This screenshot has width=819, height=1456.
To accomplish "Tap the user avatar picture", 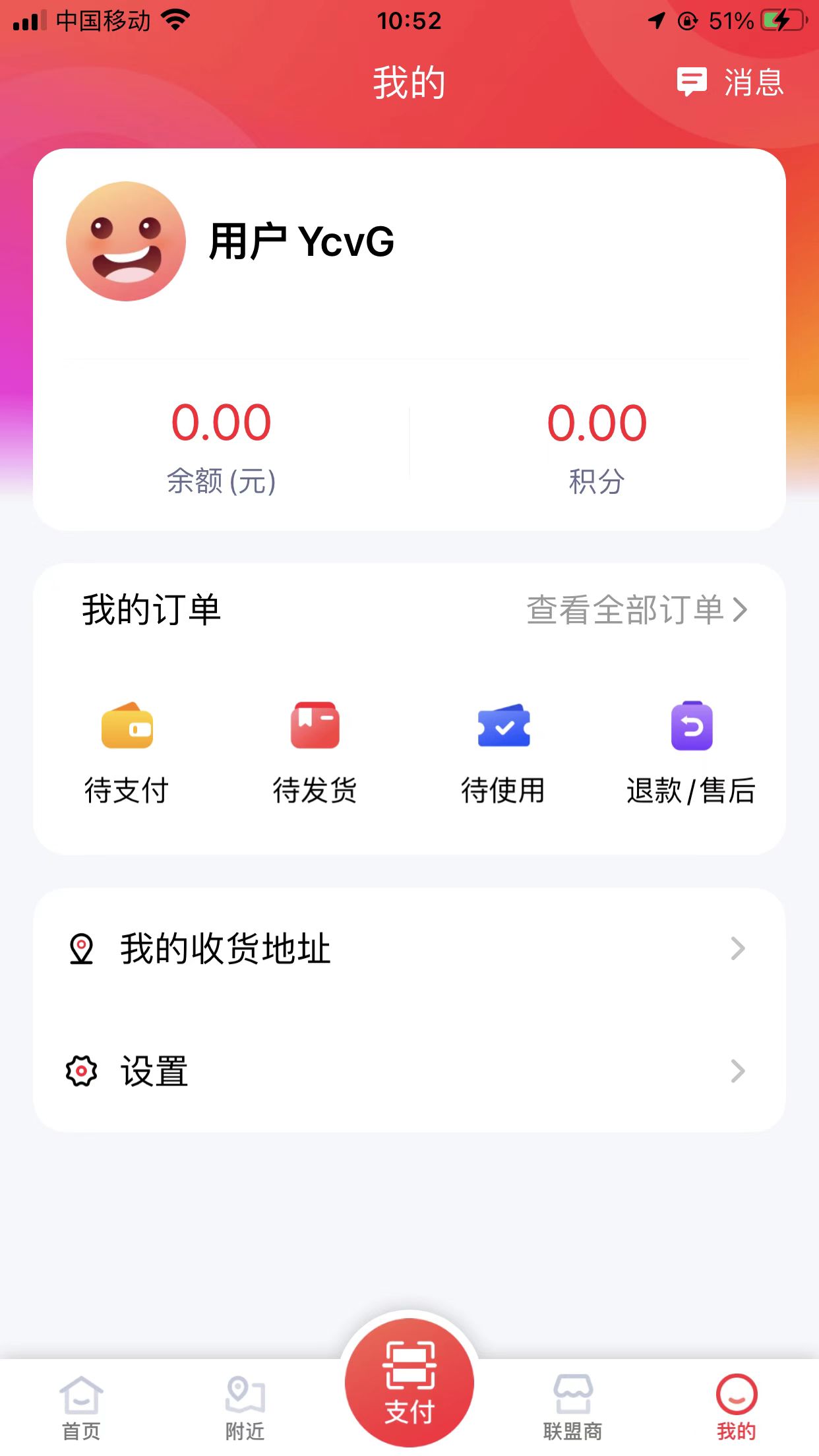I will (x=126, y=241).
